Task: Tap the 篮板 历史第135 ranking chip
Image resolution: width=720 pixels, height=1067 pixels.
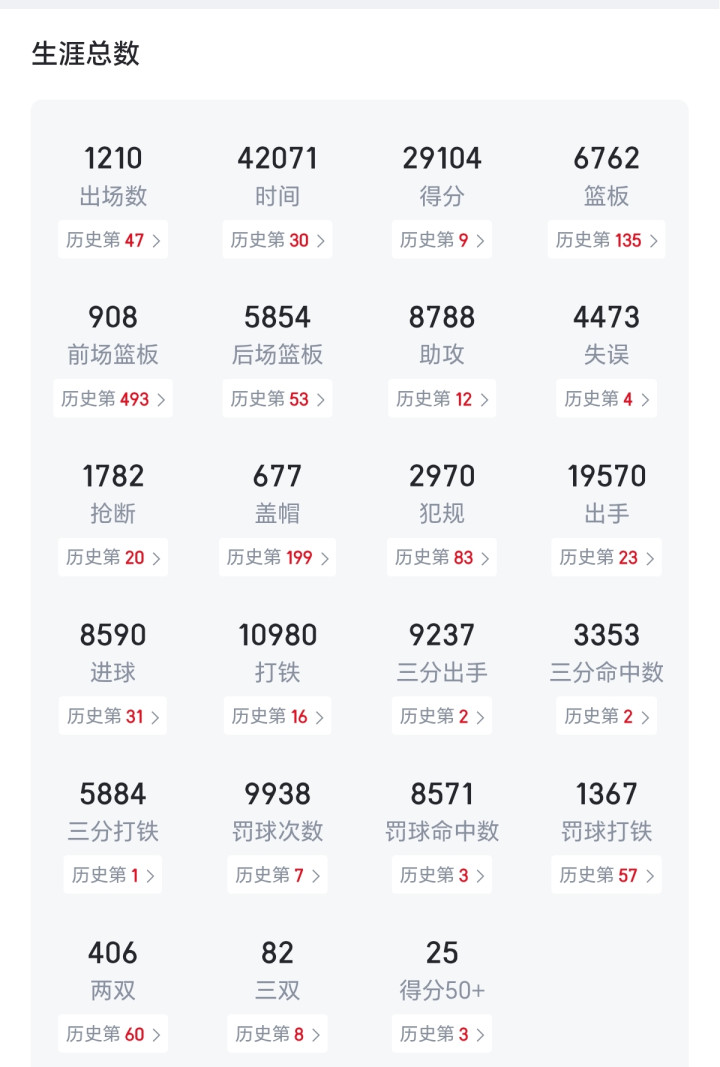Action: (606, 240)
